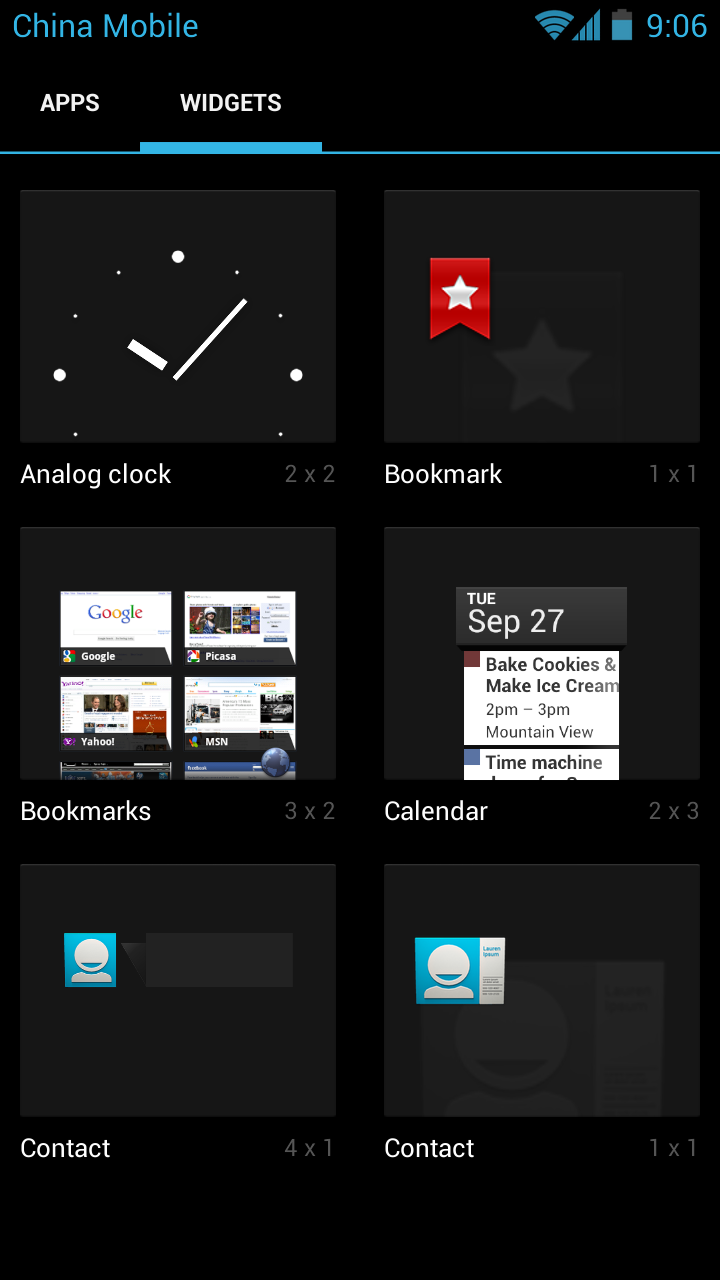
Task: Switch to the Apps tab
Action: (x=70, y=103)
